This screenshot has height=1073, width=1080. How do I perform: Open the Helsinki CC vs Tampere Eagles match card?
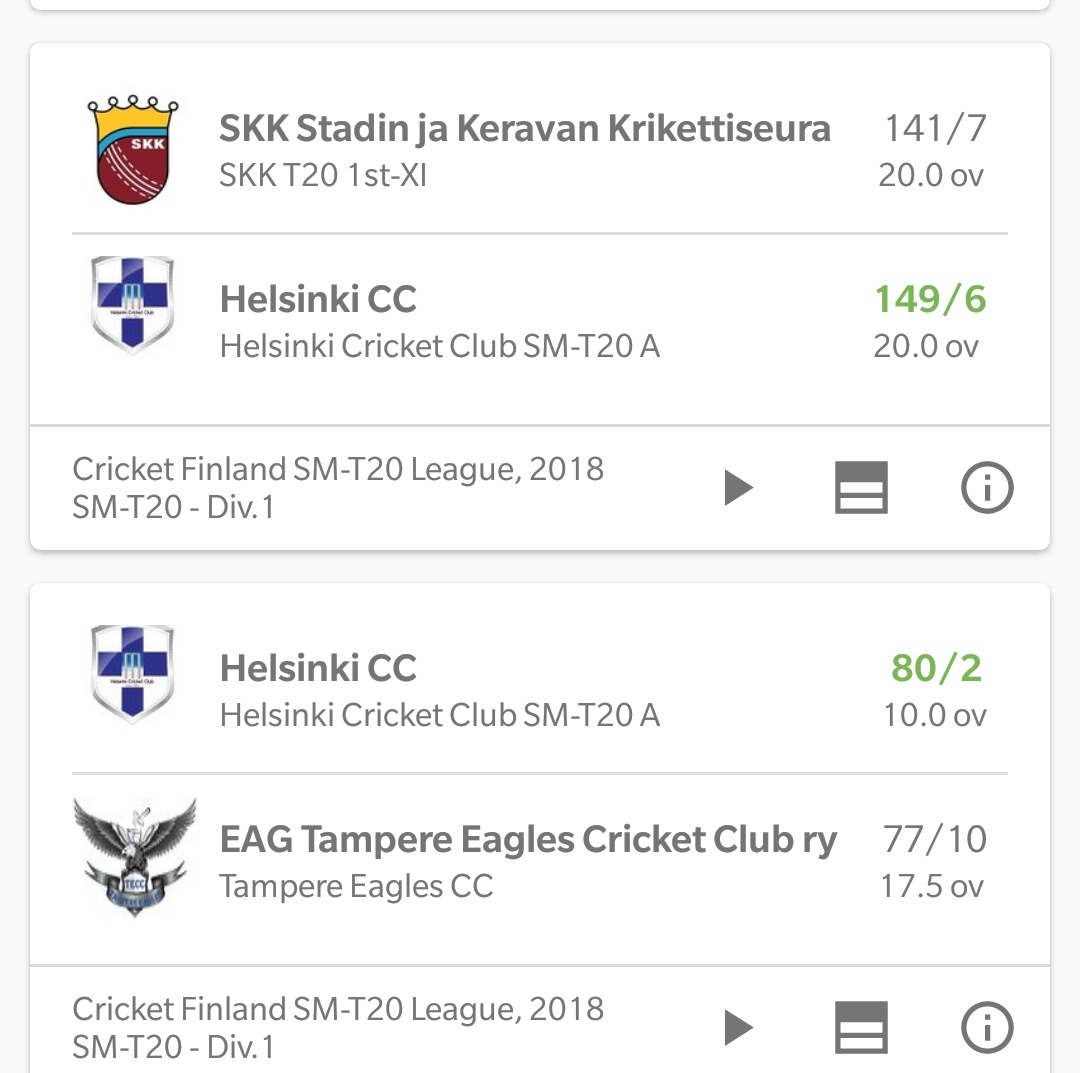540,774
